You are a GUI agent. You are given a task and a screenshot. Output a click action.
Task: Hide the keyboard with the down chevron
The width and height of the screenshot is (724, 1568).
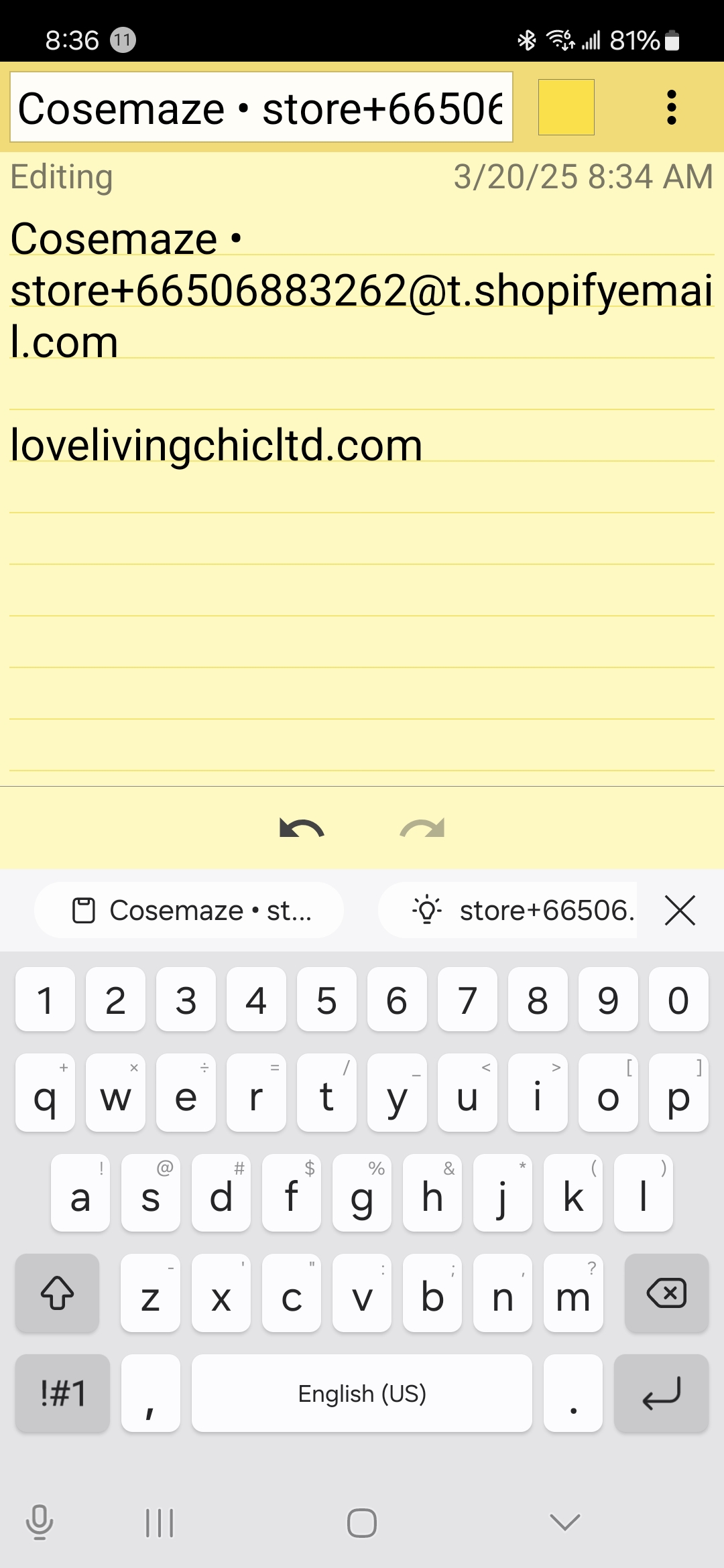click(x=564, y=1522)
